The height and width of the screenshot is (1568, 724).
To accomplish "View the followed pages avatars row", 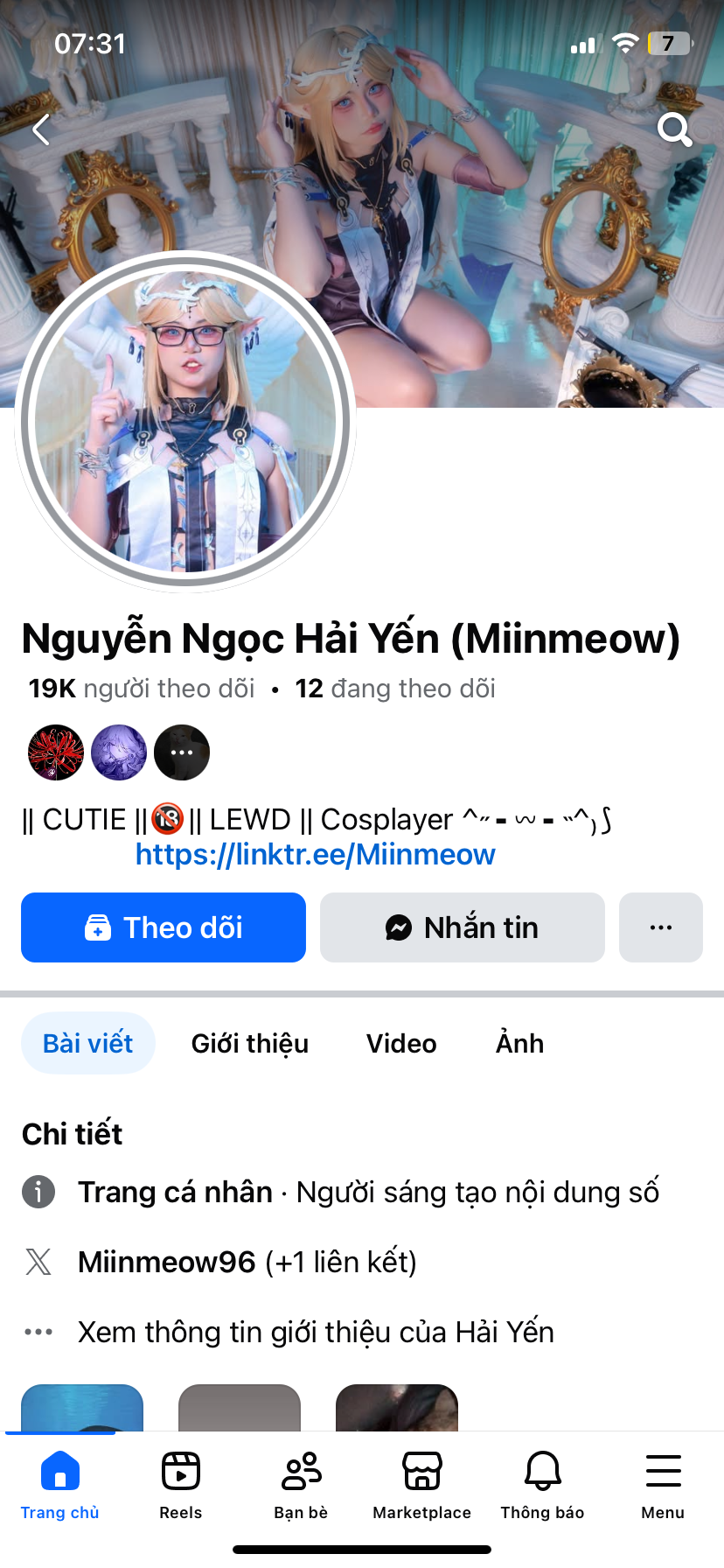I will (x=119, y=752).
